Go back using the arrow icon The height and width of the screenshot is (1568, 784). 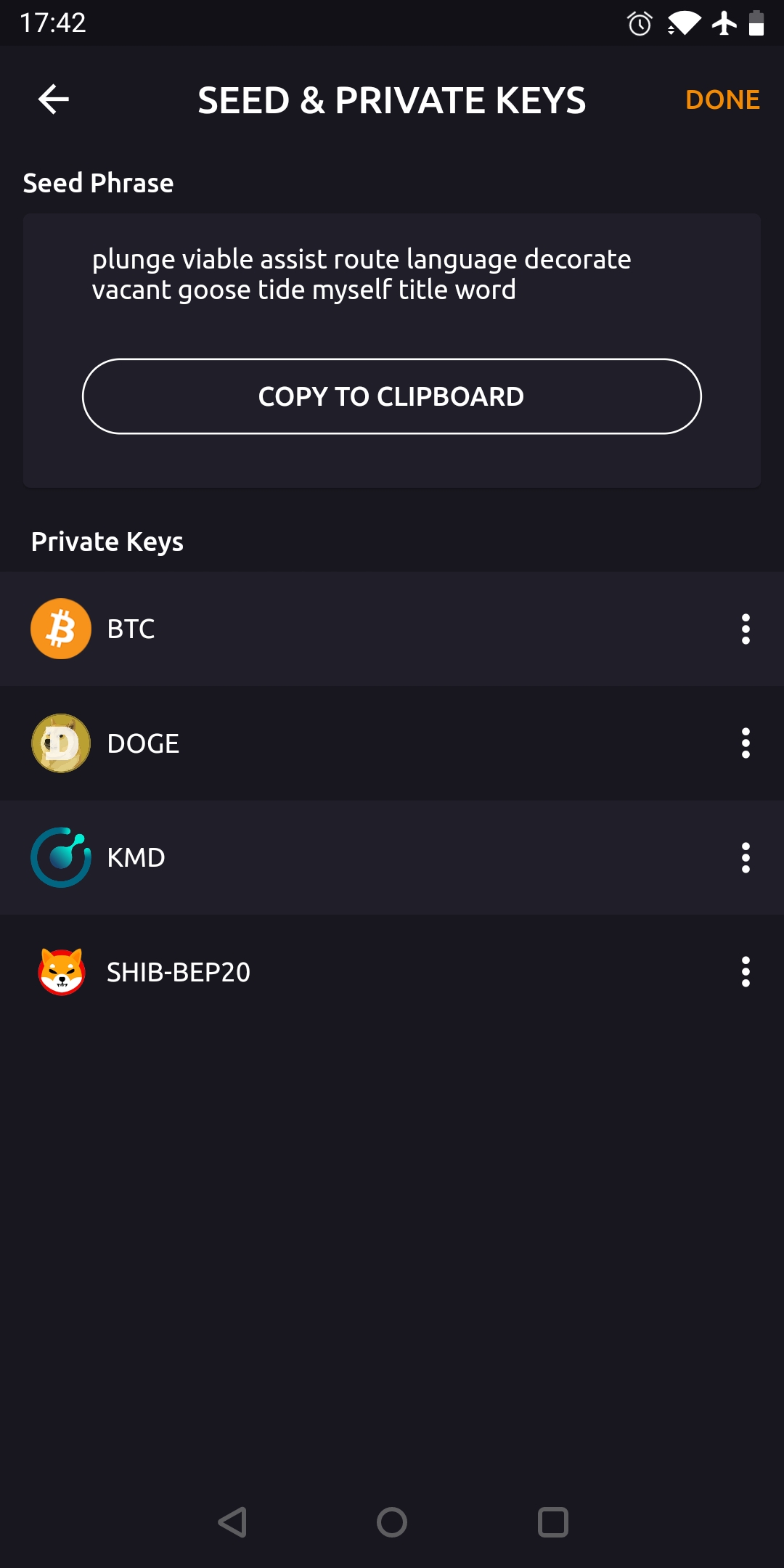pyautogui.click(x=54, y=99)
